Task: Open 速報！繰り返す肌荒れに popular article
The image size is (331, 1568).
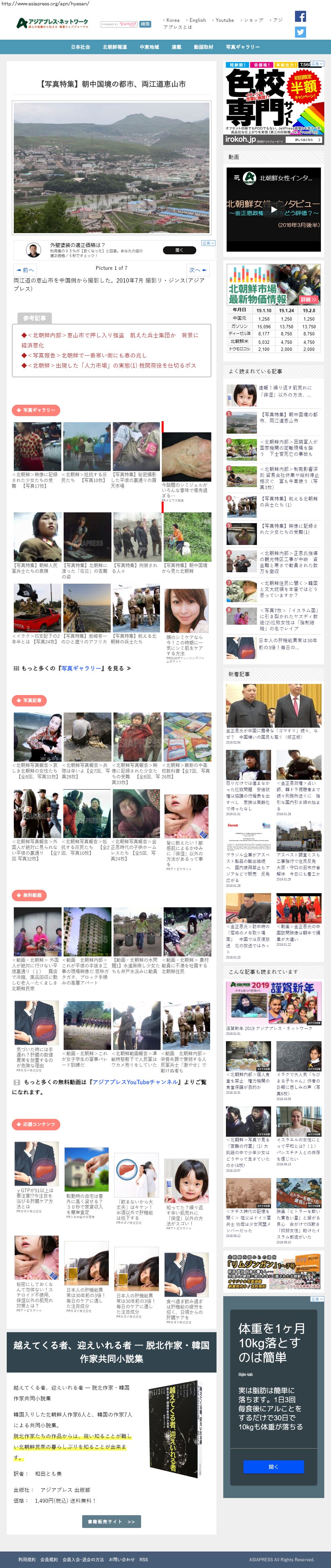Action: coord(285,391)
